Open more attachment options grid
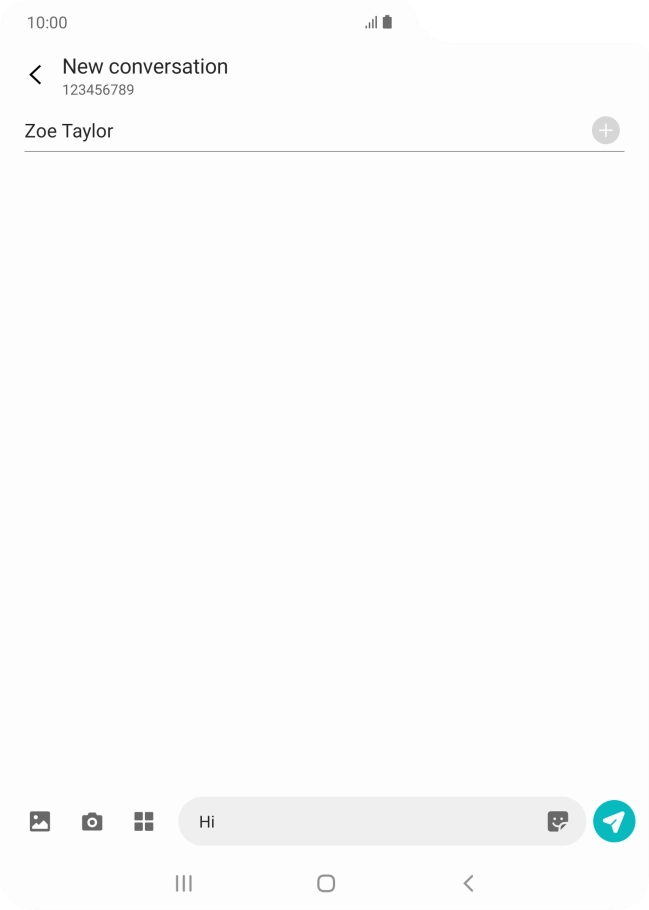 [x=144, y=822]
